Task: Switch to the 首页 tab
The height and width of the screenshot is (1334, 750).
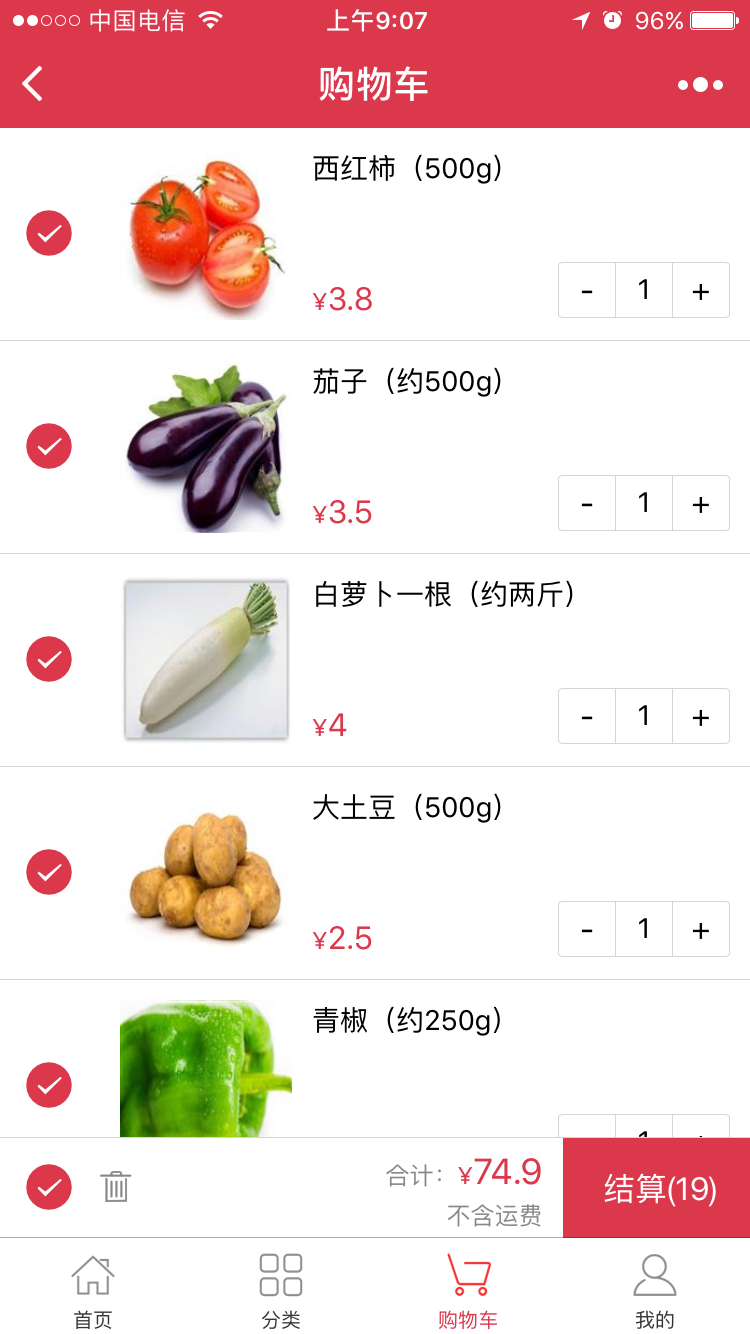Action: (x=93, y=1289)
